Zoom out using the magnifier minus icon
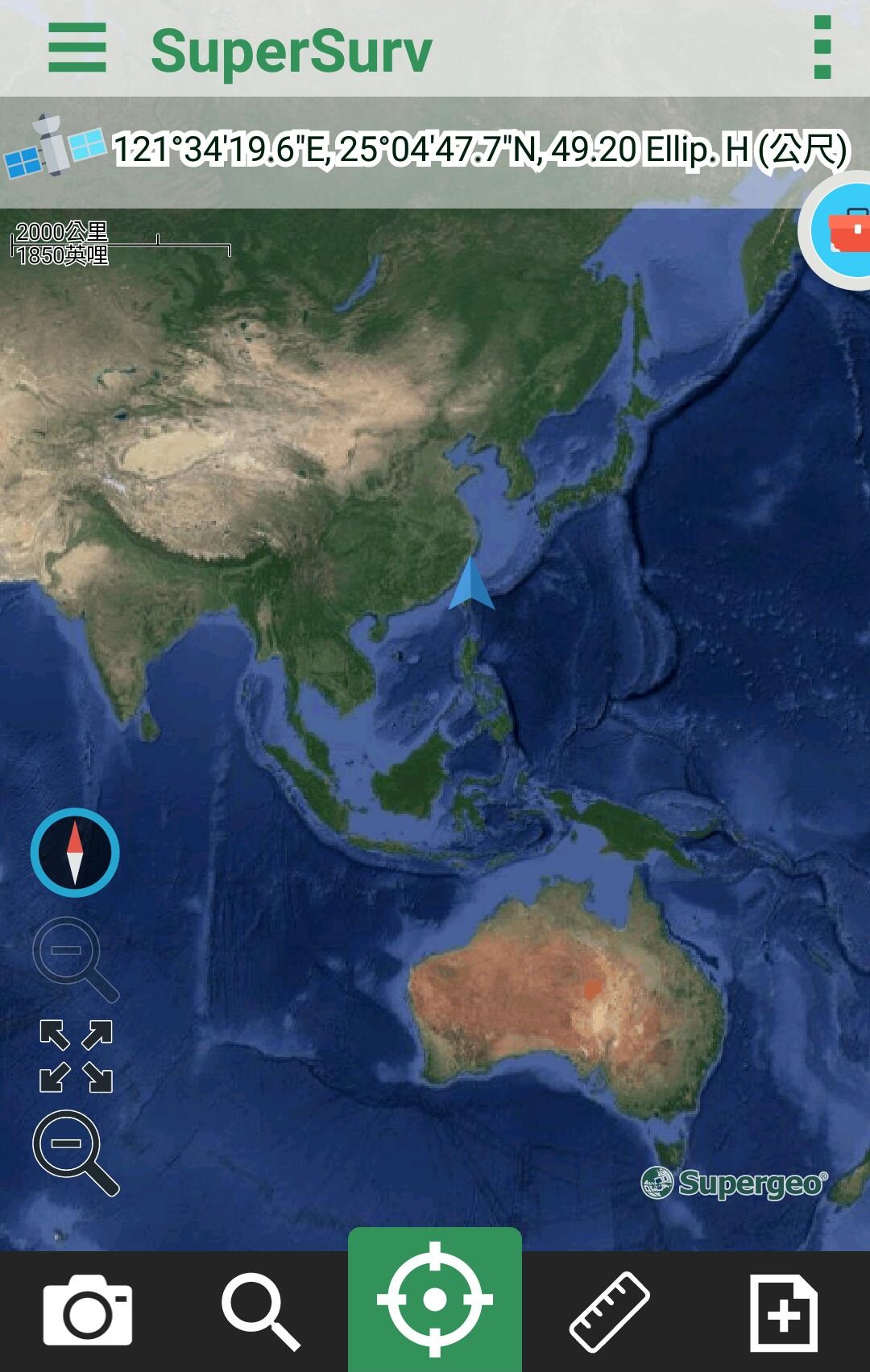The height and width of the screenshot is (1372, 870). [x=74, y=1151]
